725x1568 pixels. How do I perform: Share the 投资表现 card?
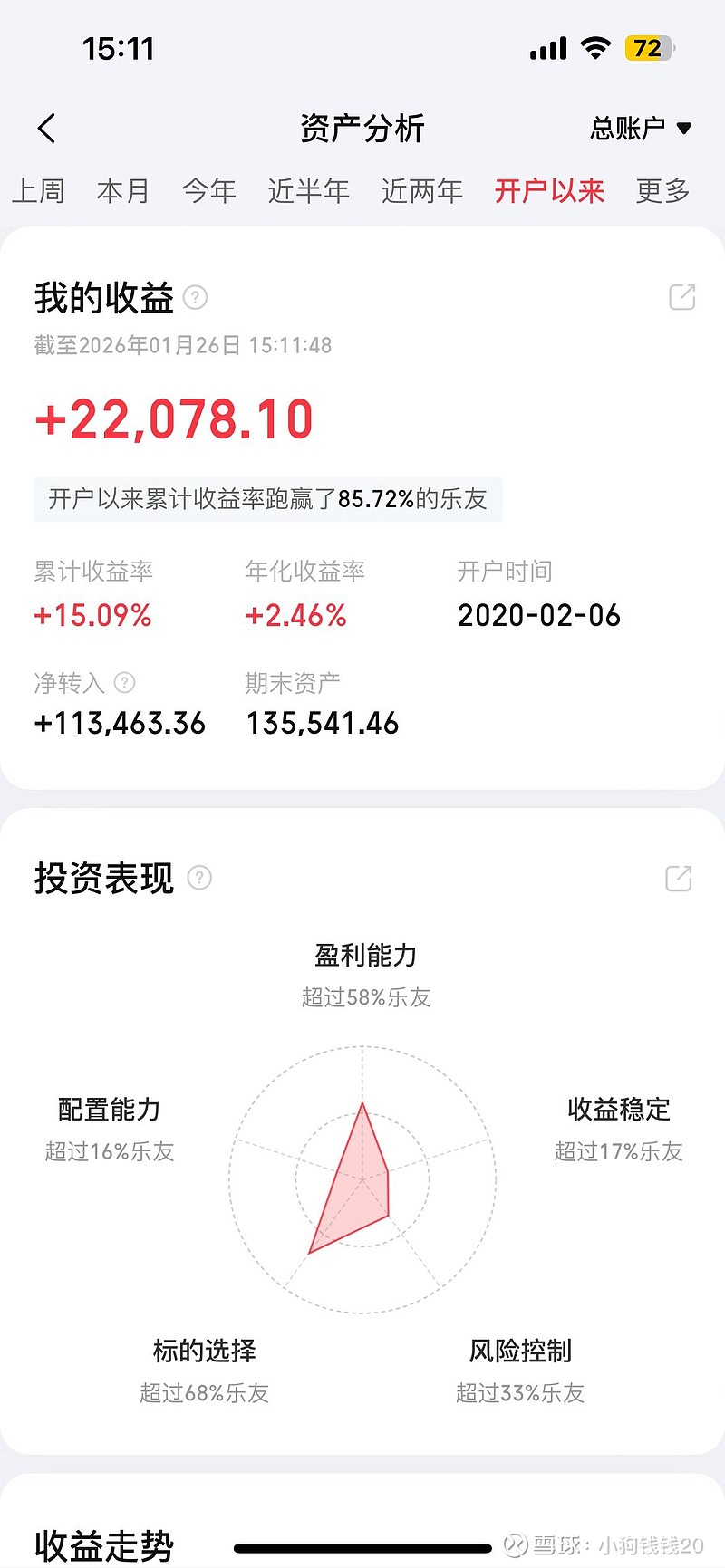click(679, 878)
